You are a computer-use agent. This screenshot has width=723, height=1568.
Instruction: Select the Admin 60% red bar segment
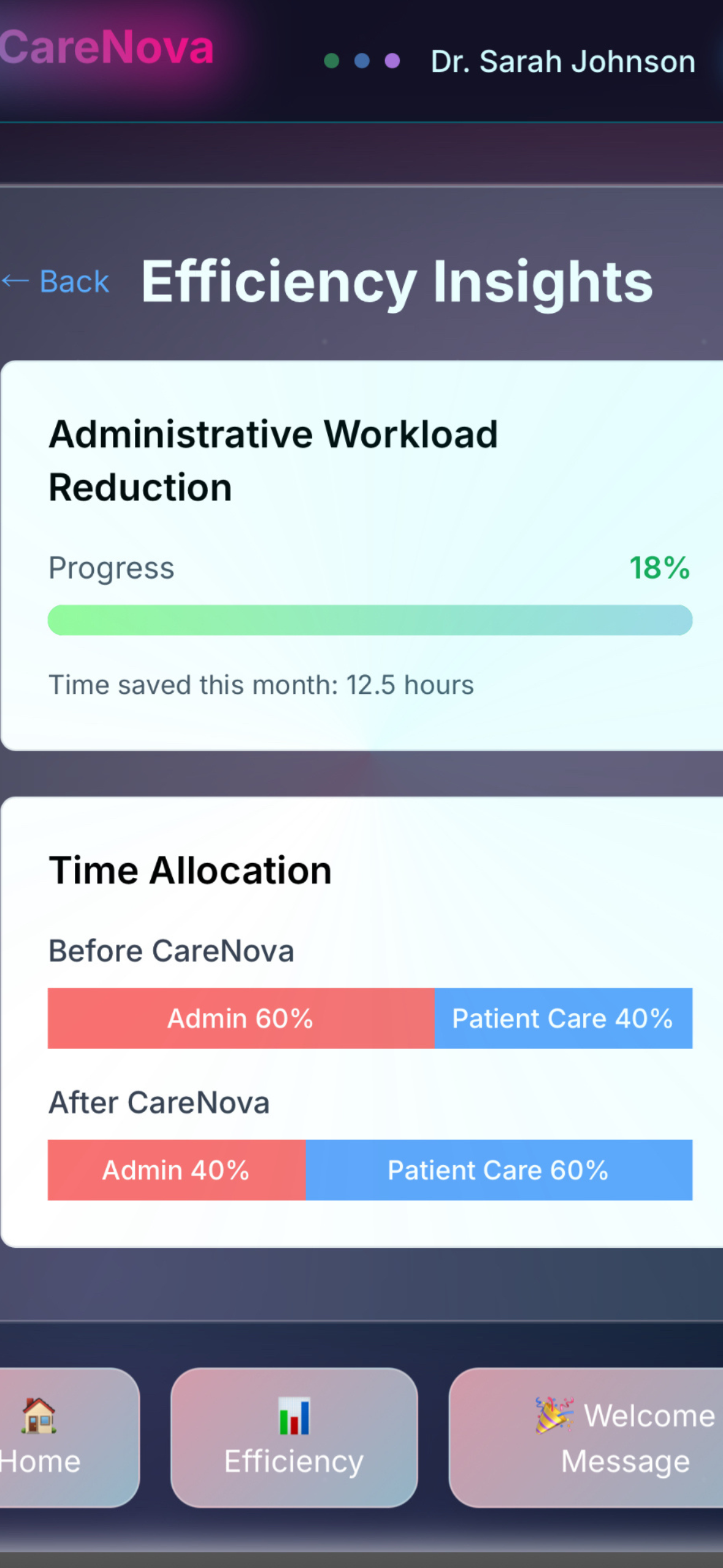click(240, 1018)
